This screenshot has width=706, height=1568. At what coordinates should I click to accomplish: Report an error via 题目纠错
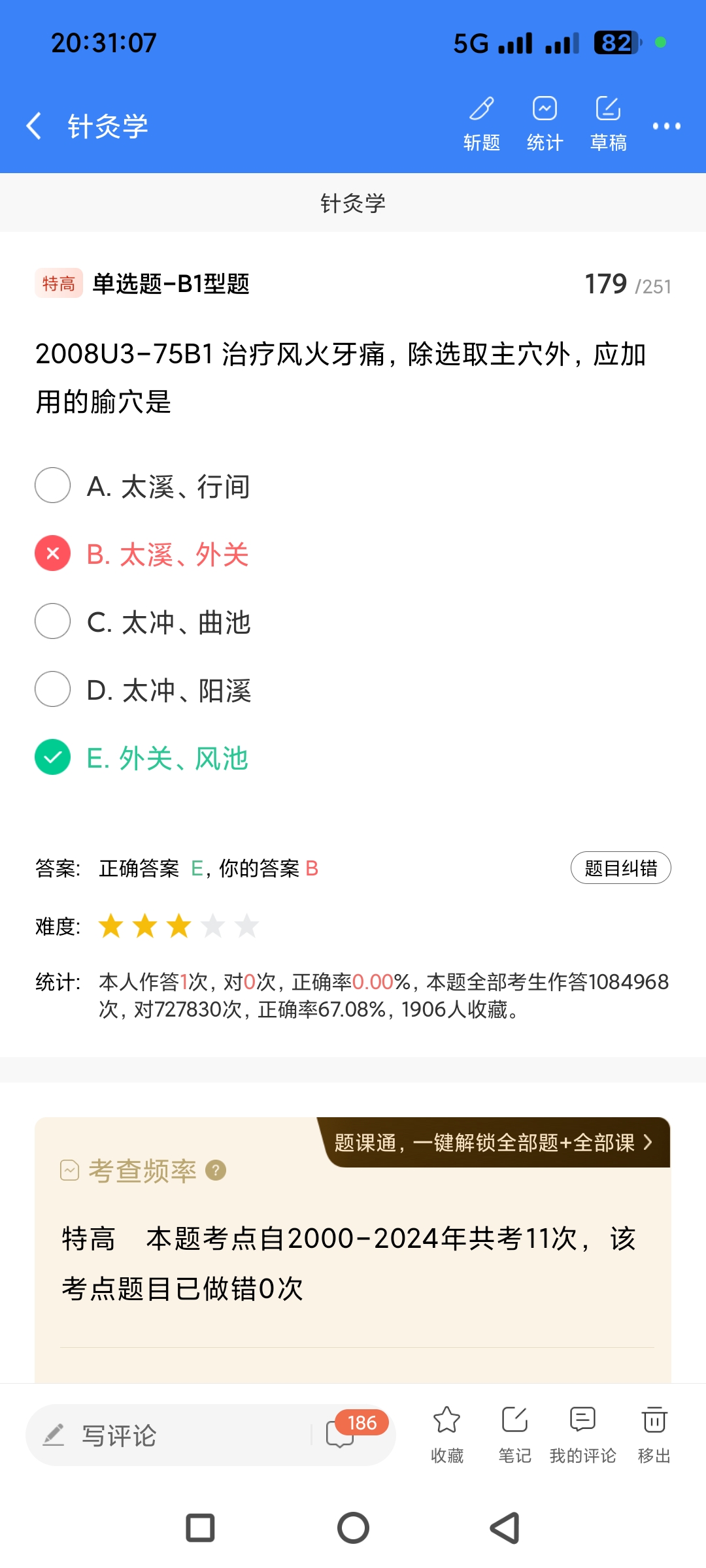pyautogui.click(x=620, y=868)
